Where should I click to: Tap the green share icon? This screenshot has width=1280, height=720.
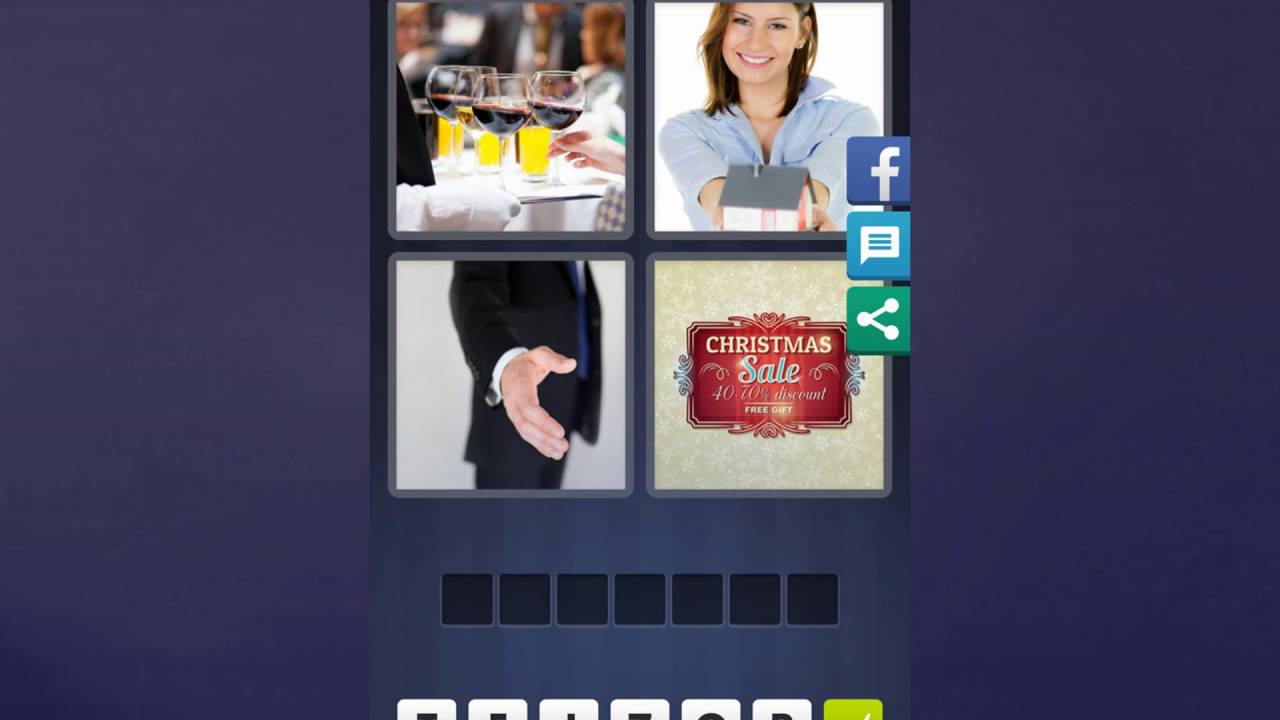coord(878,320)
